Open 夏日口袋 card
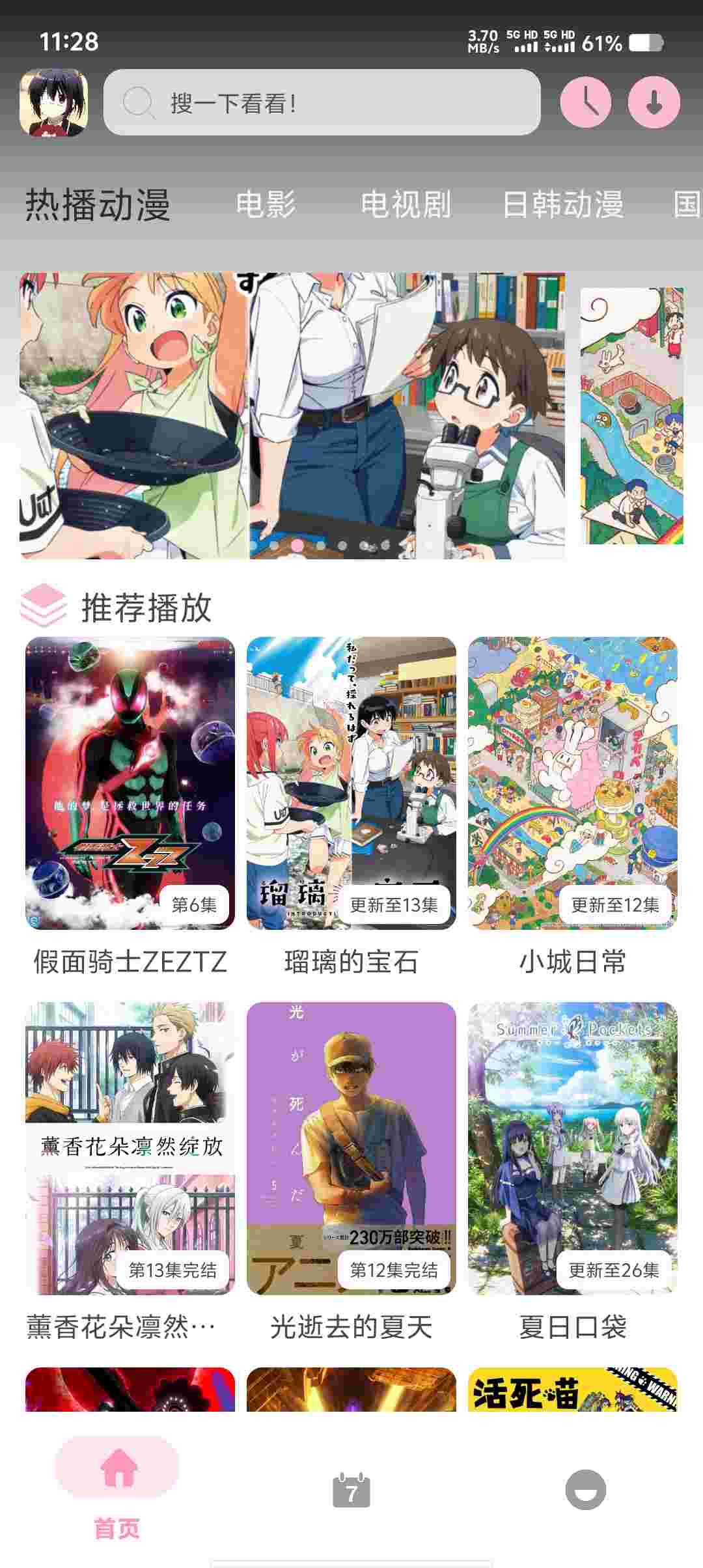 (573, 1147)
